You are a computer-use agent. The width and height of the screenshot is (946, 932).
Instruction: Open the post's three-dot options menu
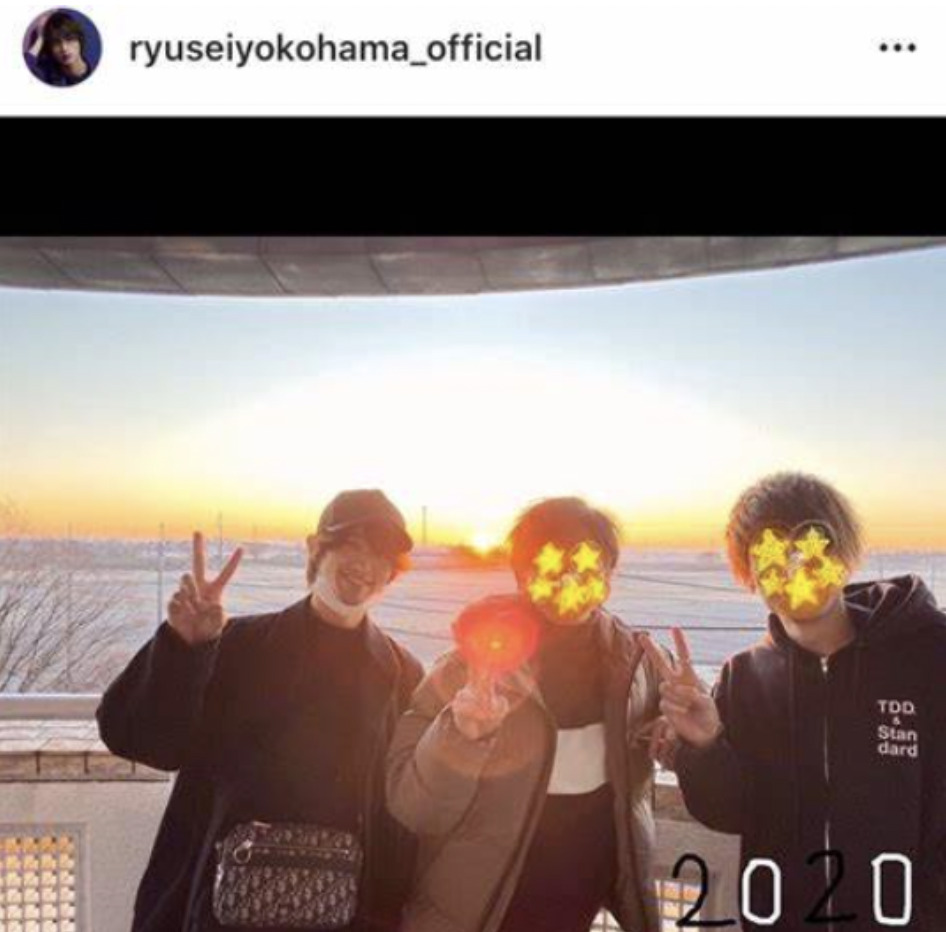coord(896,47)
